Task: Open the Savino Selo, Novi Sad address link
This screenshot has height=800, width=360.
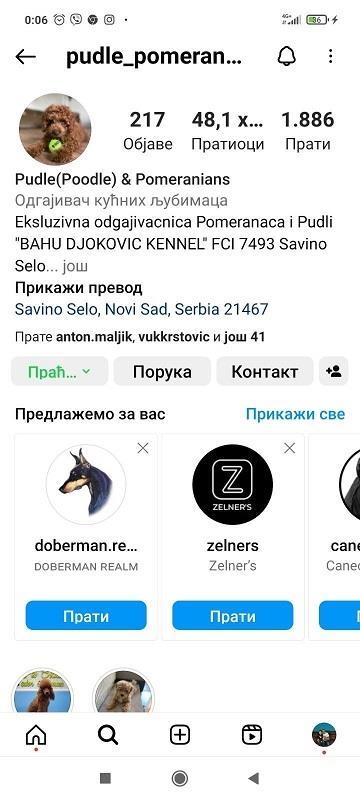Action: [x=142, y=309]
